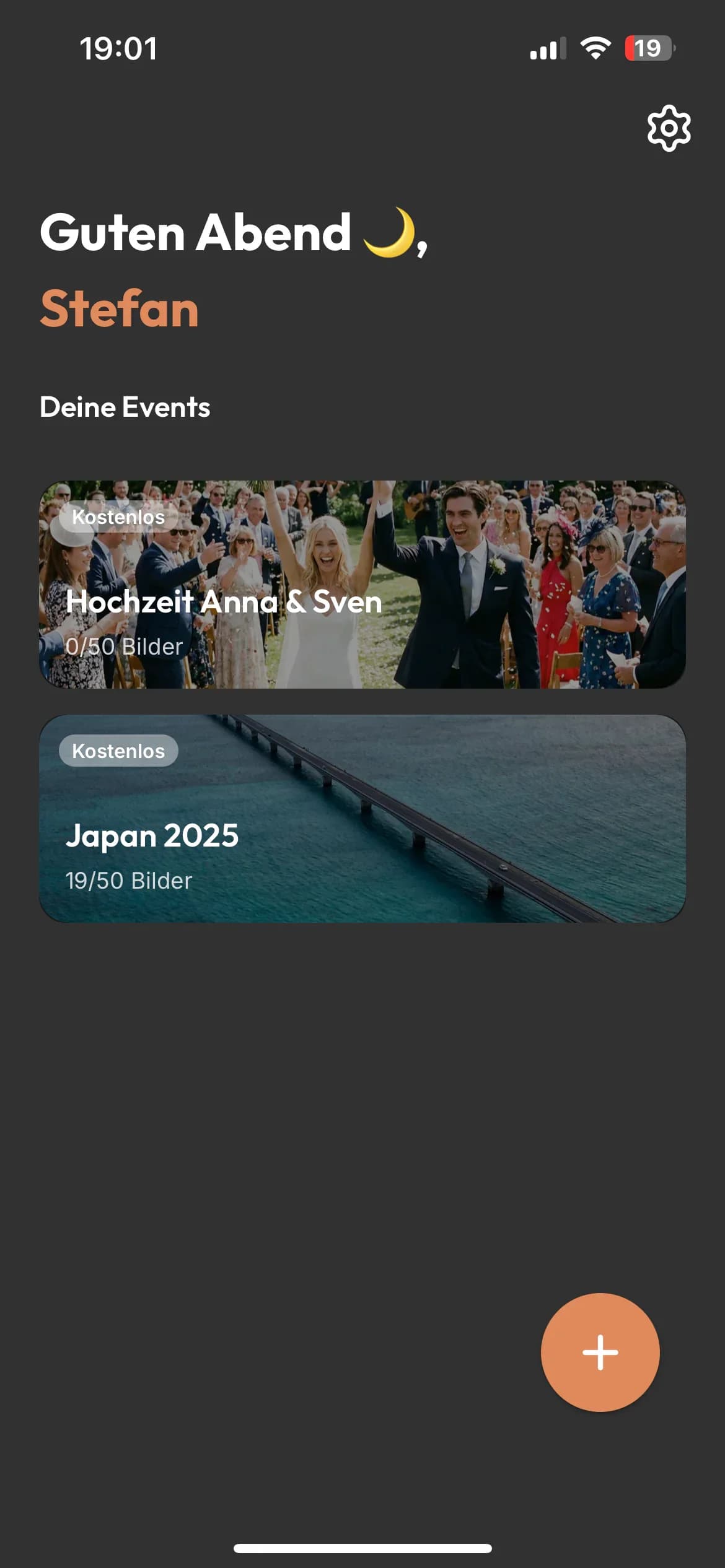Tap the cellular signal icon

click(x=548, y=48)
